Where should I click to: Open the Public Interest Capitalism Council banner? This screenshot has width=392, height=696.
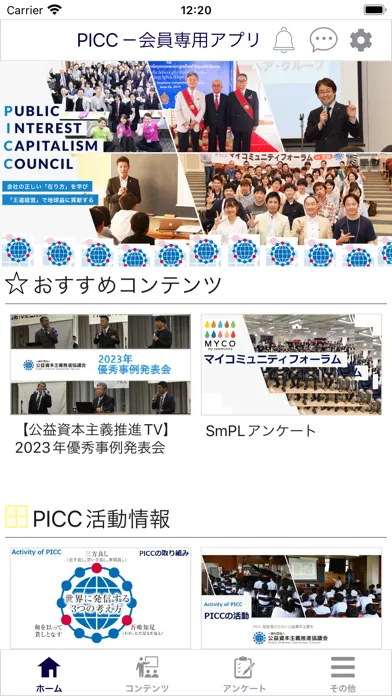point(196,164)
